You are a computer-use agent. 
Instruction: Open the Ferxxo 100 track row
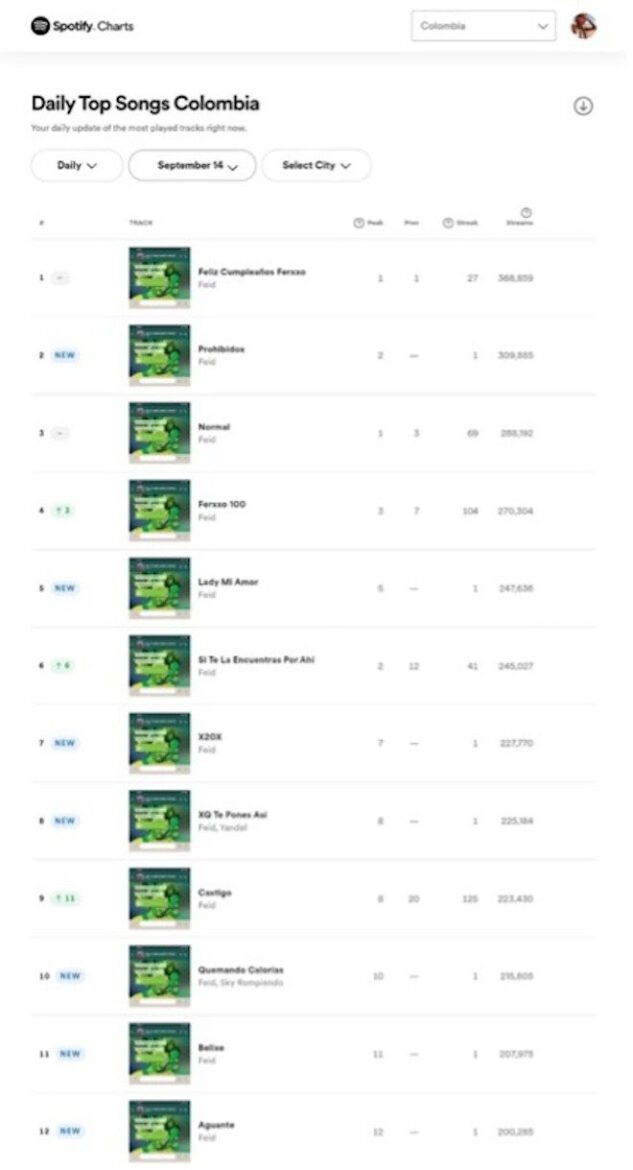[222, 504]
